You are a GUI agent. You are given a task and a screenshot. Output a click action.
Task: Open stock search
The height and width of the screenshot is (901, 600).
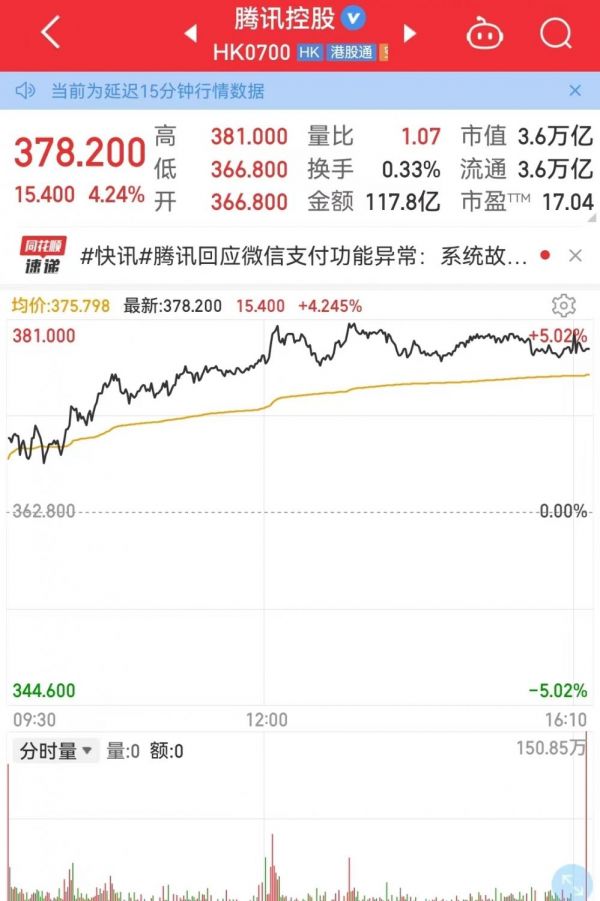coord(555,34)
